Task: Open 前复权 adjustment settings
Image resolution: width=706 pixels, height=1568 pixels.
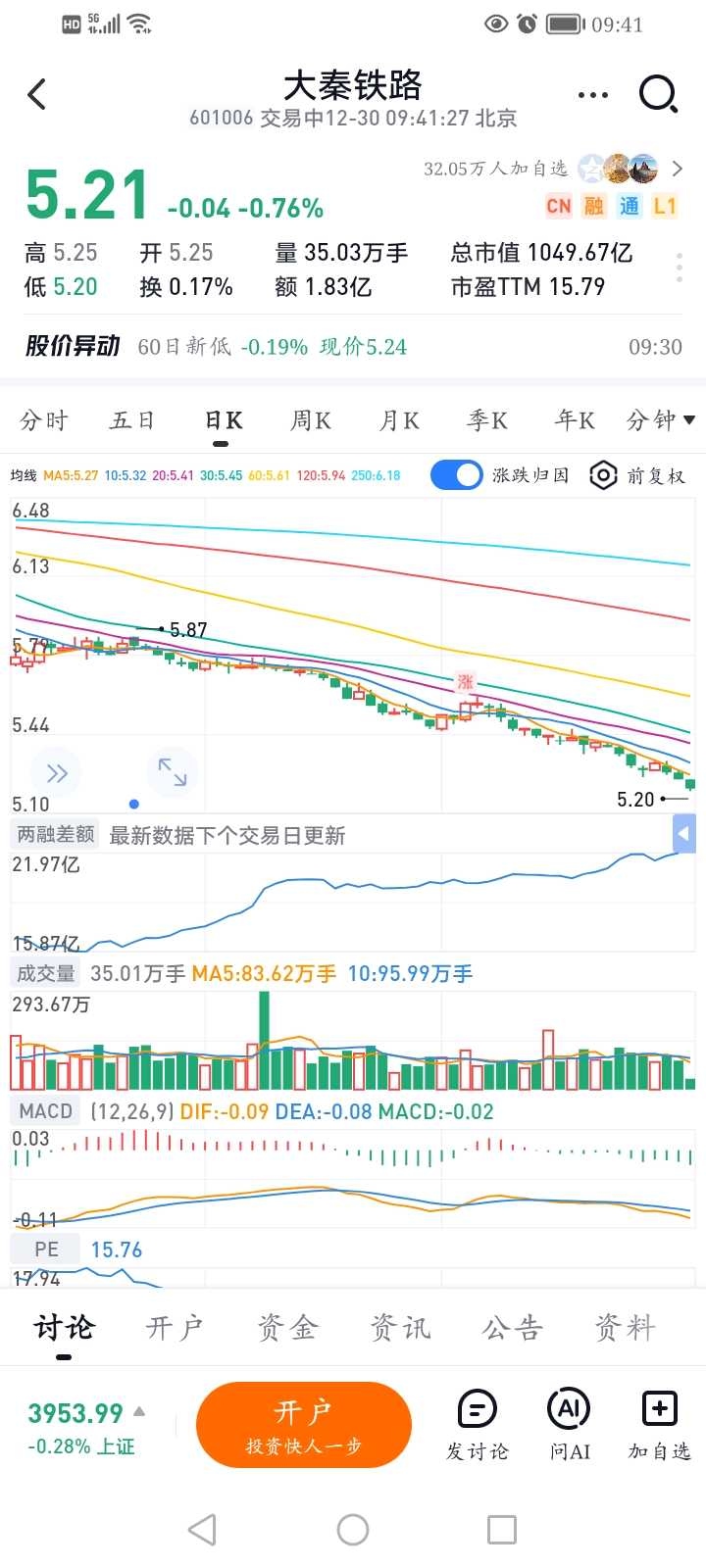Action: tap(637, 475)
